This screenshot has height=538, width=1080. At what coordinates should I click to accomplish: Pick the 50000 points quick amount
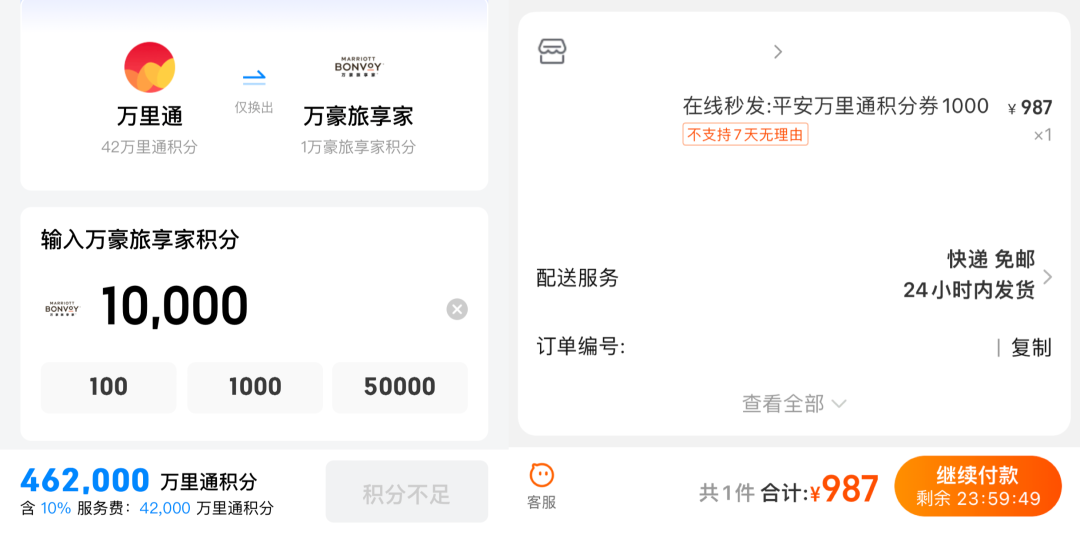pyautogui.click(x=400, y=387)
